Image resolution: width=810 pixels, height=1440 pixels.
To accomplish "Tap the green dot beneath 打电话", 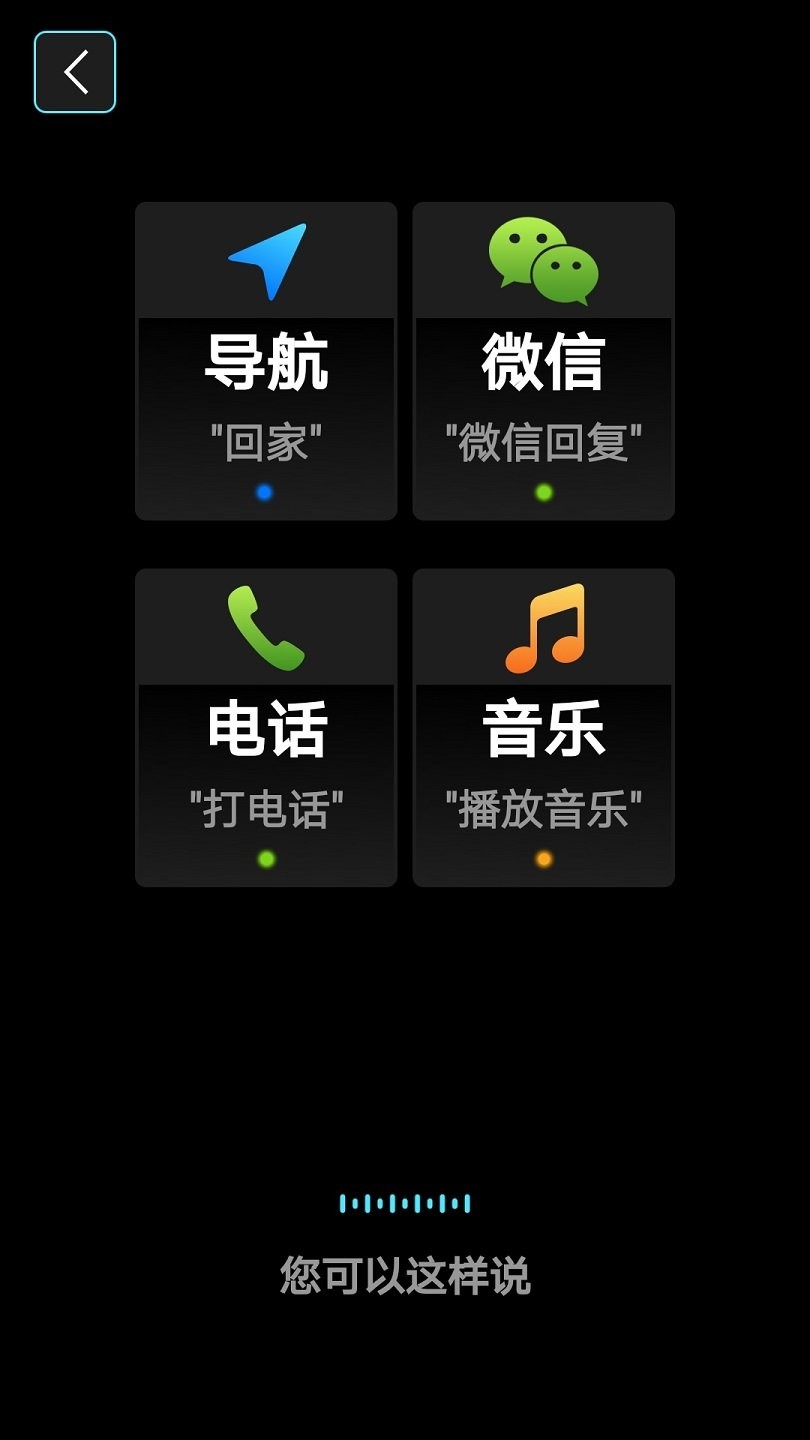I will [x=265, y=858].
